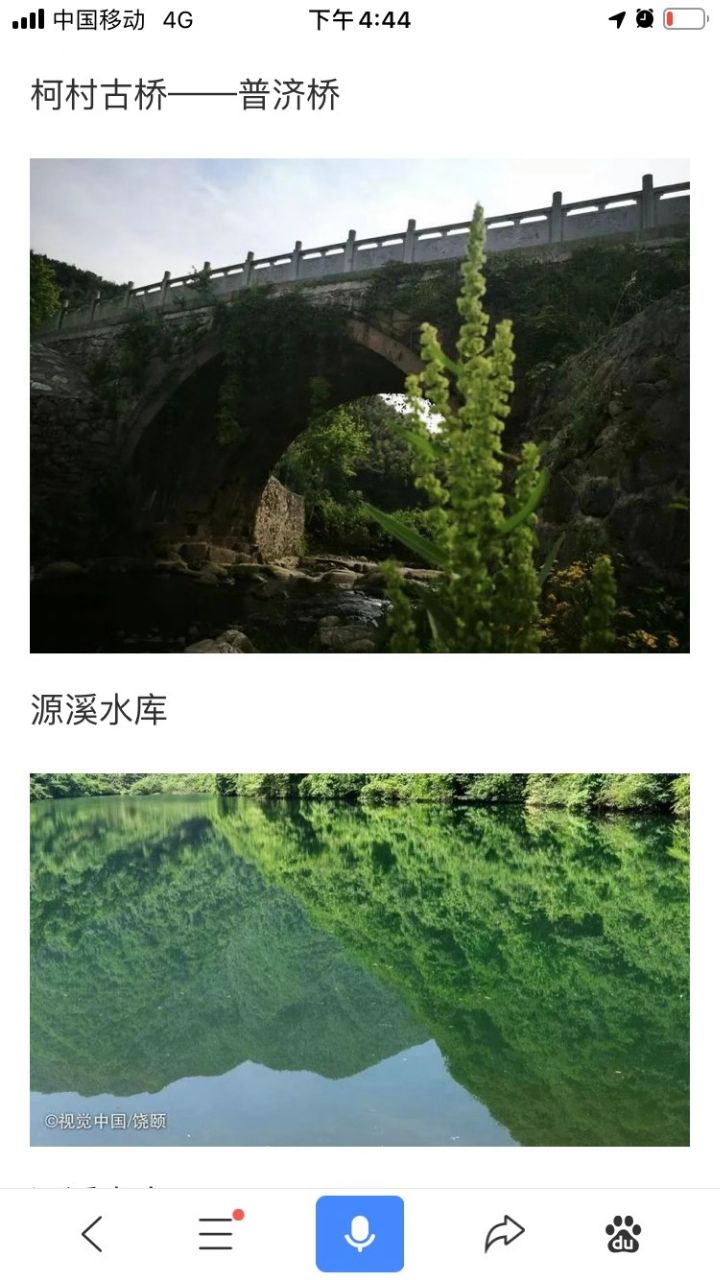Open the 普济桥 ancient bridge photo
Viewport: 720px width, 1280px height.
(360, 405)
